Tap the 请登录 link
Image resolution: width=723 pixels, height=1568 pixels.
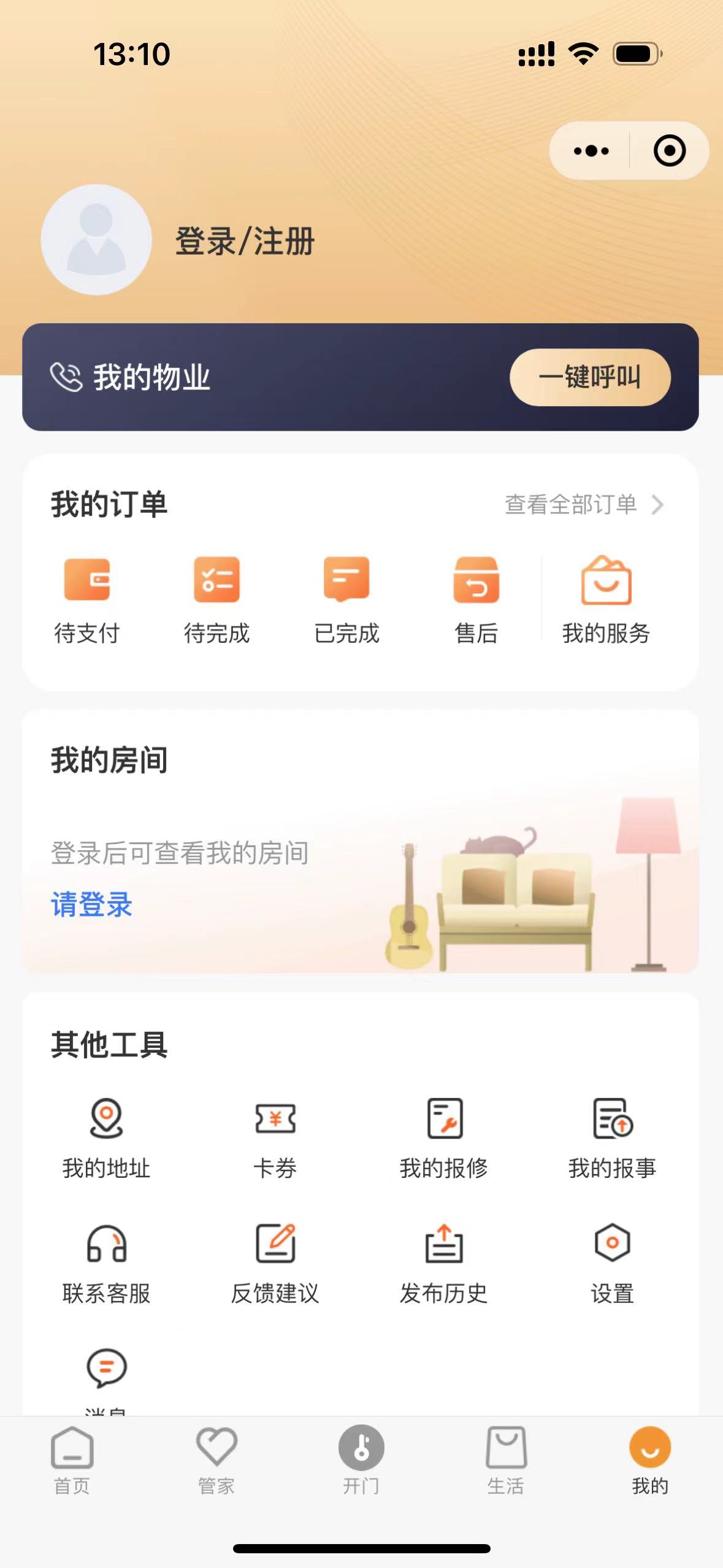[x=91, y=904]
